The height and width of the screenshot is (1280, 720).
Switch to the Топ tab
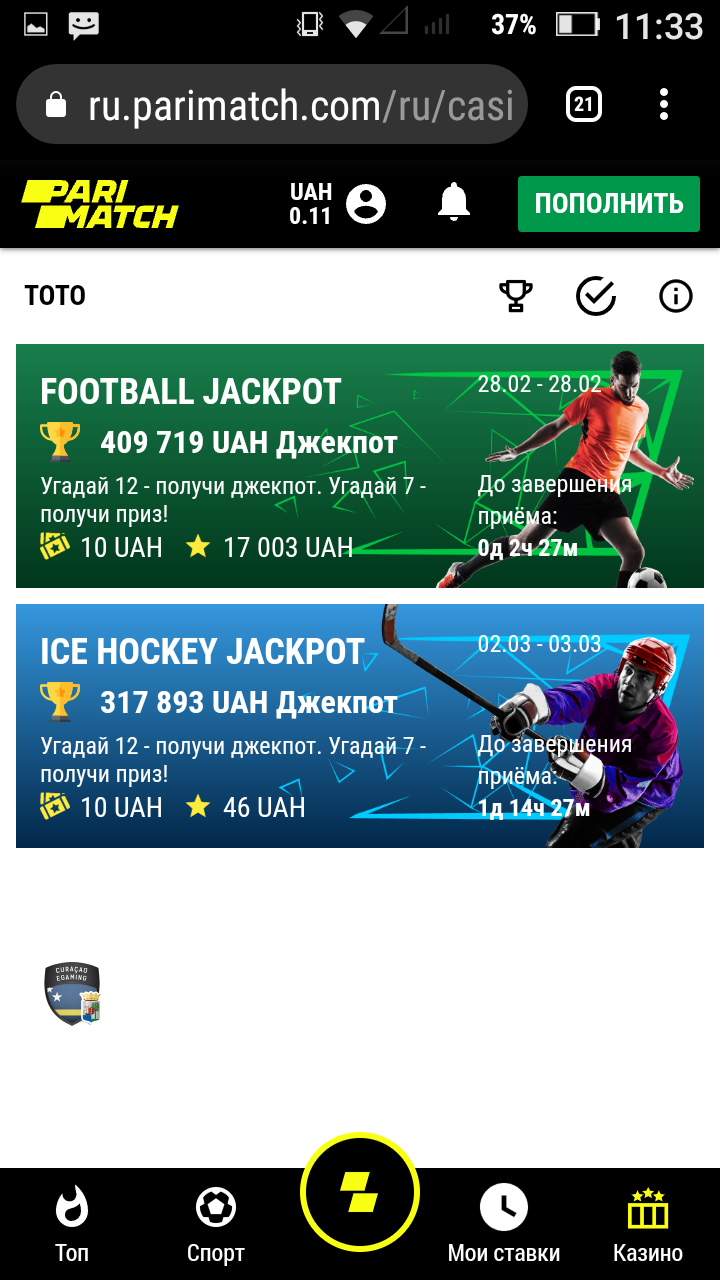(x=72, y=1224)
